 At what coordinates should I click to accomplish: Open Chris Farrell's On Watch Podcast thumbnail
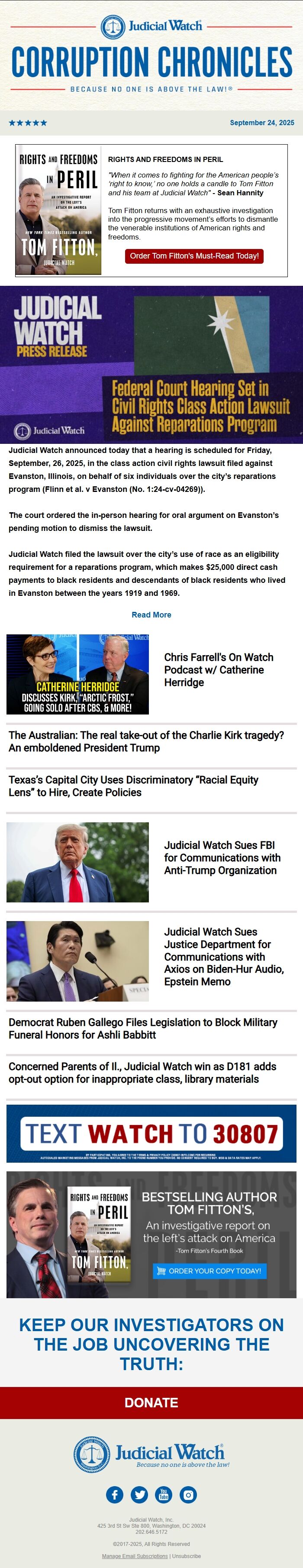coord(77,674)
